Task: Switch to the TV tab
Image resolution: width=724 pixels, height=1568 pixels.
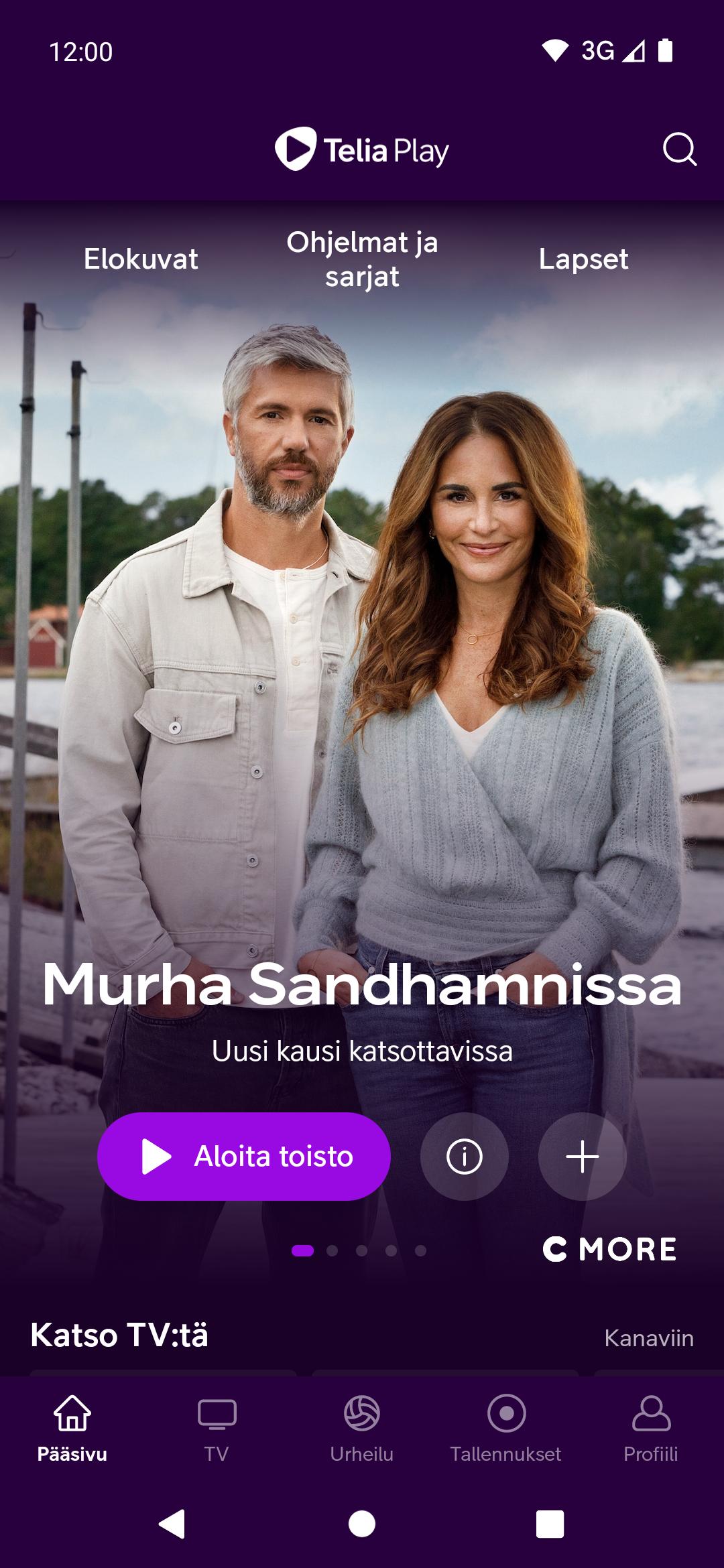Action: pos(217,1429)
